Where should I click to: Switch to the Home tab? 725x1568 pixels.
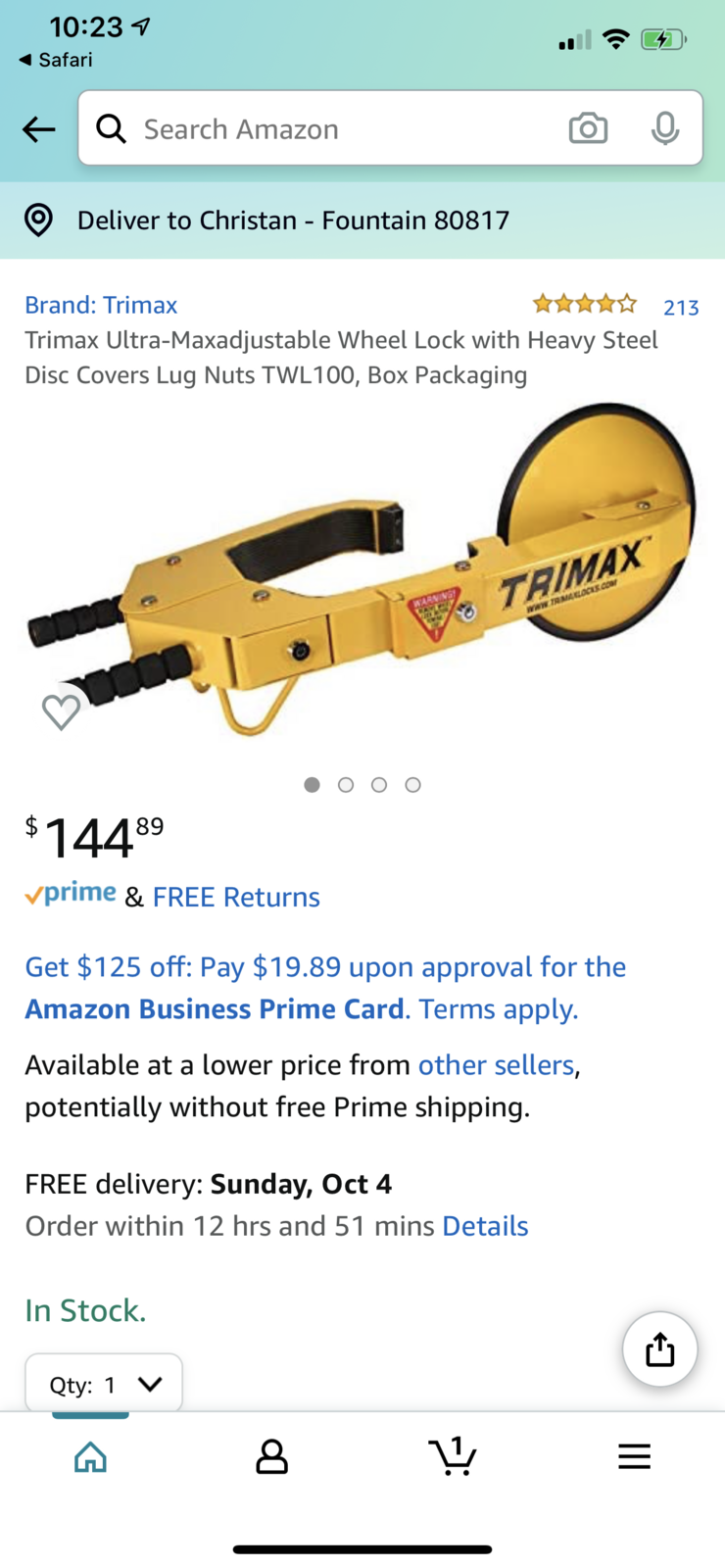click(x=90, y=1456)
